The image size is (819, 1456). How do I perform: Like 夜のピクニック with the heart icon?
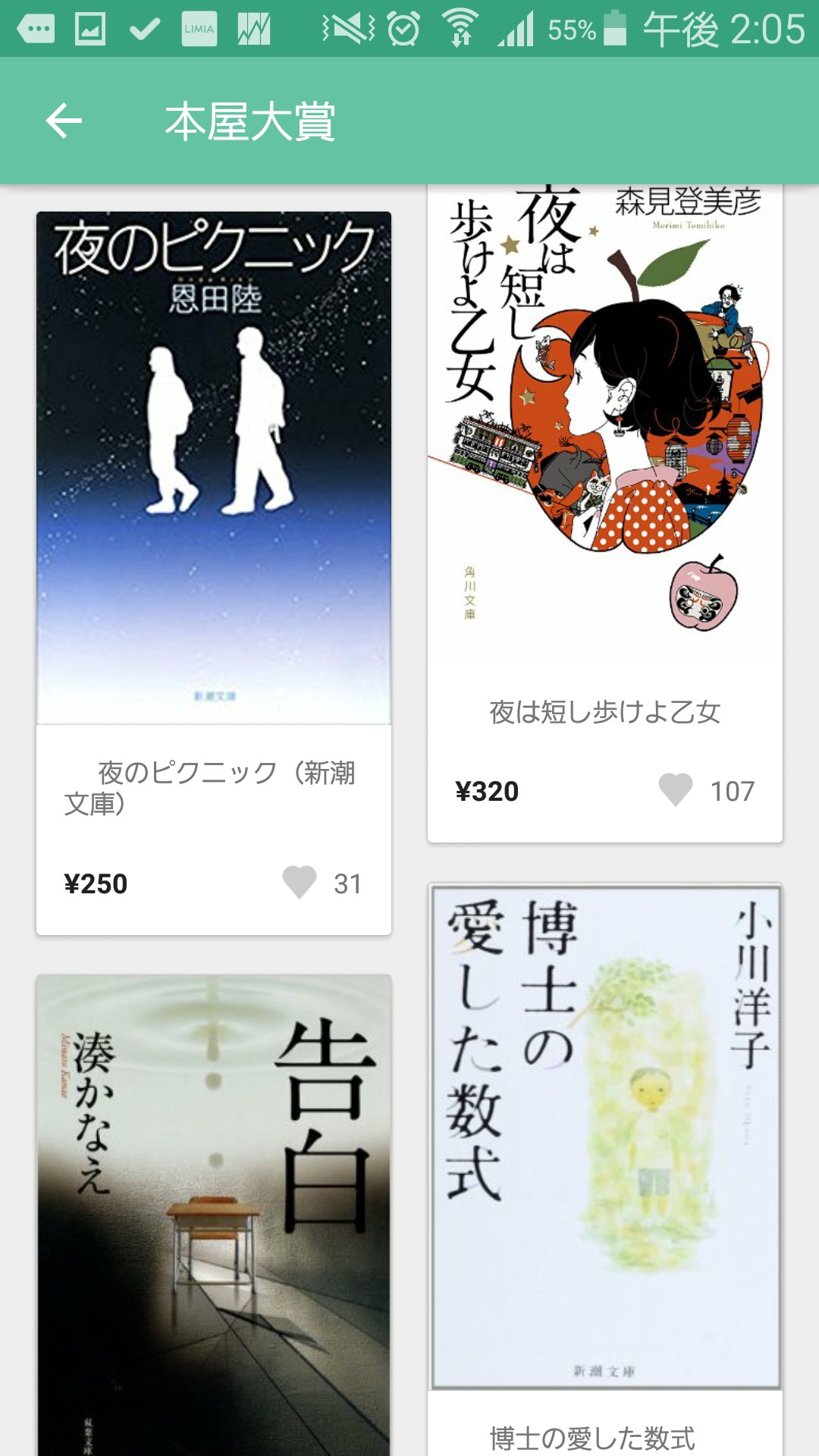[300, 882]
